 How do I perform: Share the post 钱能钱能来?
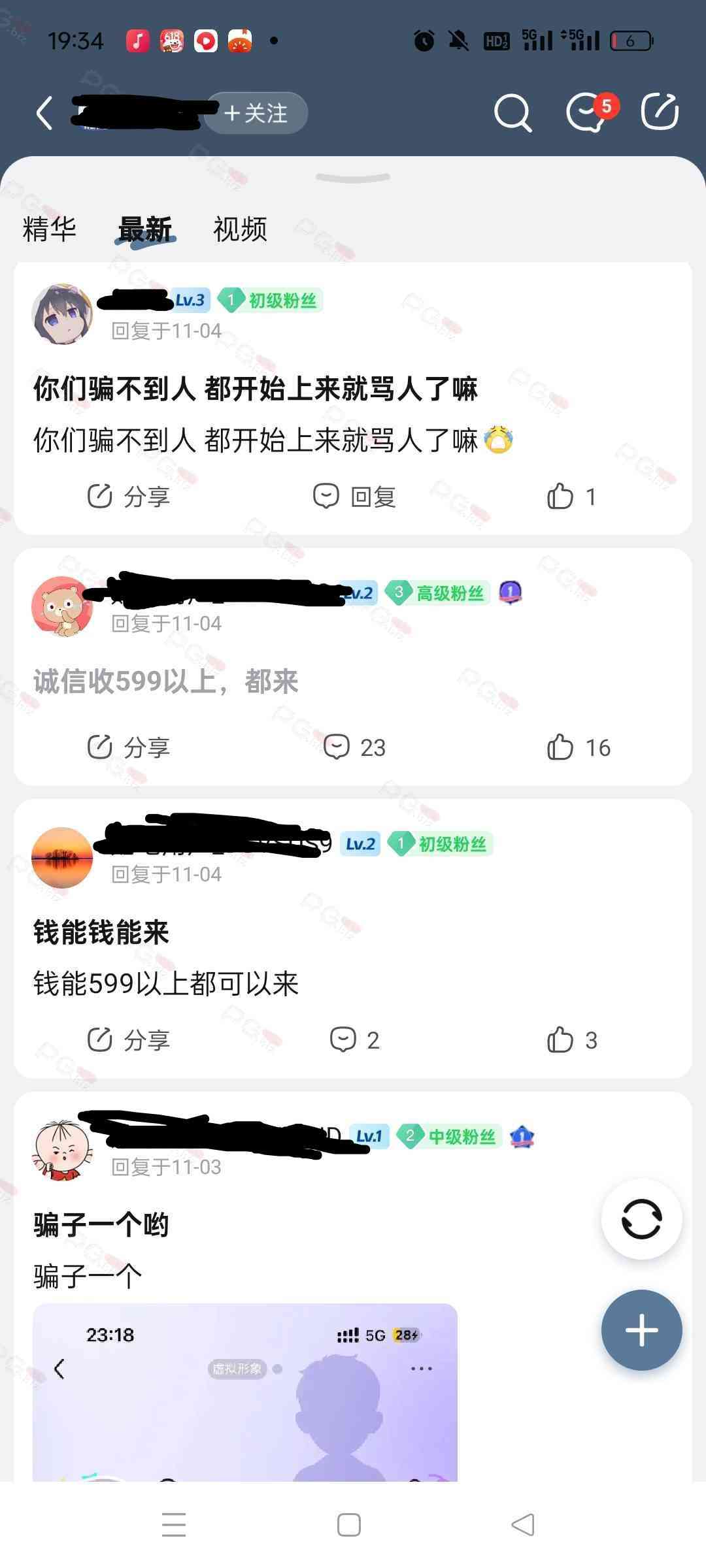tap(129, 1040)
